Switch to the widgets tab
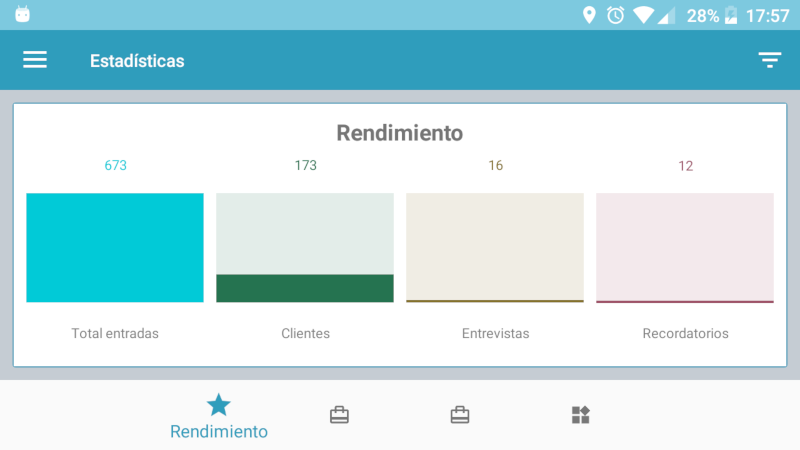Viewport: 800px width, 450px height. [580, 415]
